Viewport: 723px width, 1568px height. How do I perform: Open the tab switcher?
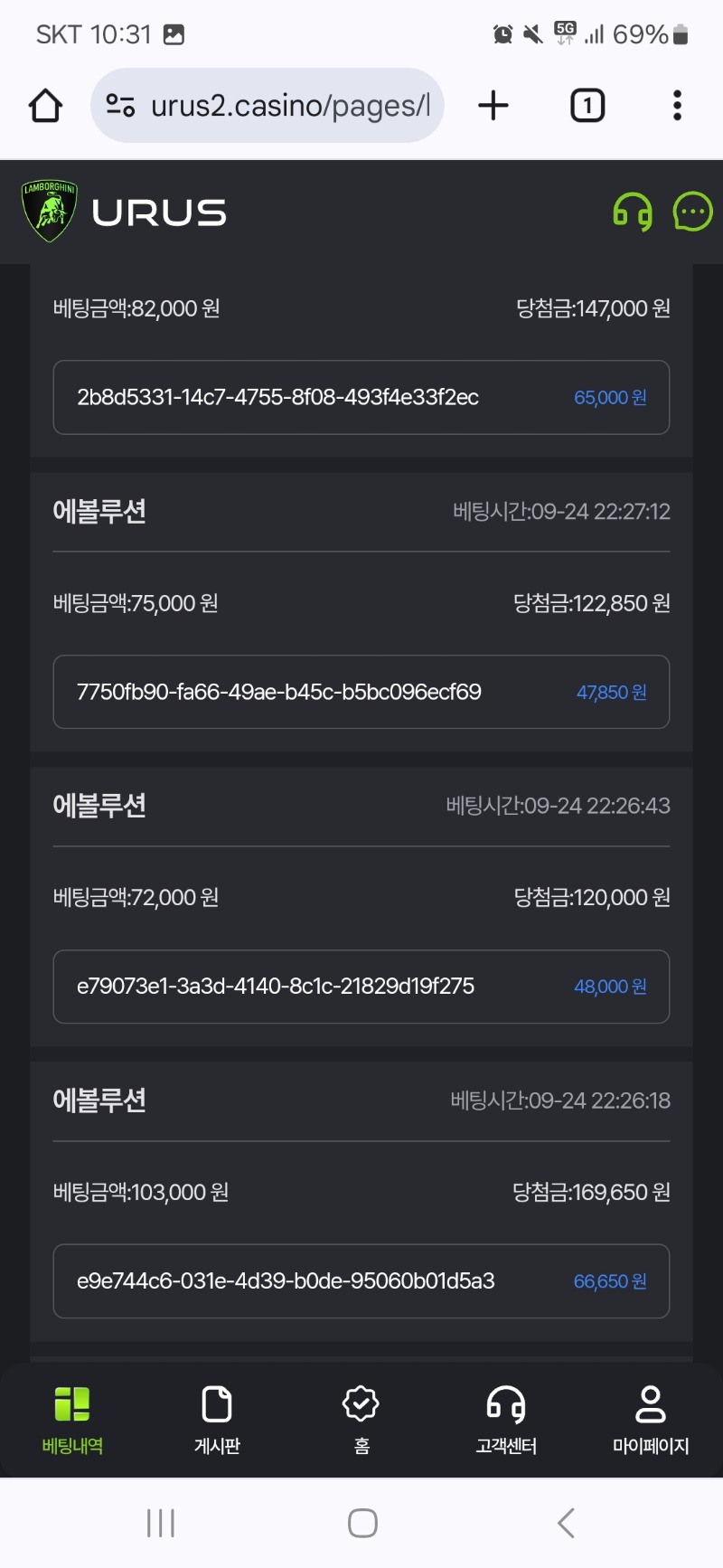pos(587,106)
